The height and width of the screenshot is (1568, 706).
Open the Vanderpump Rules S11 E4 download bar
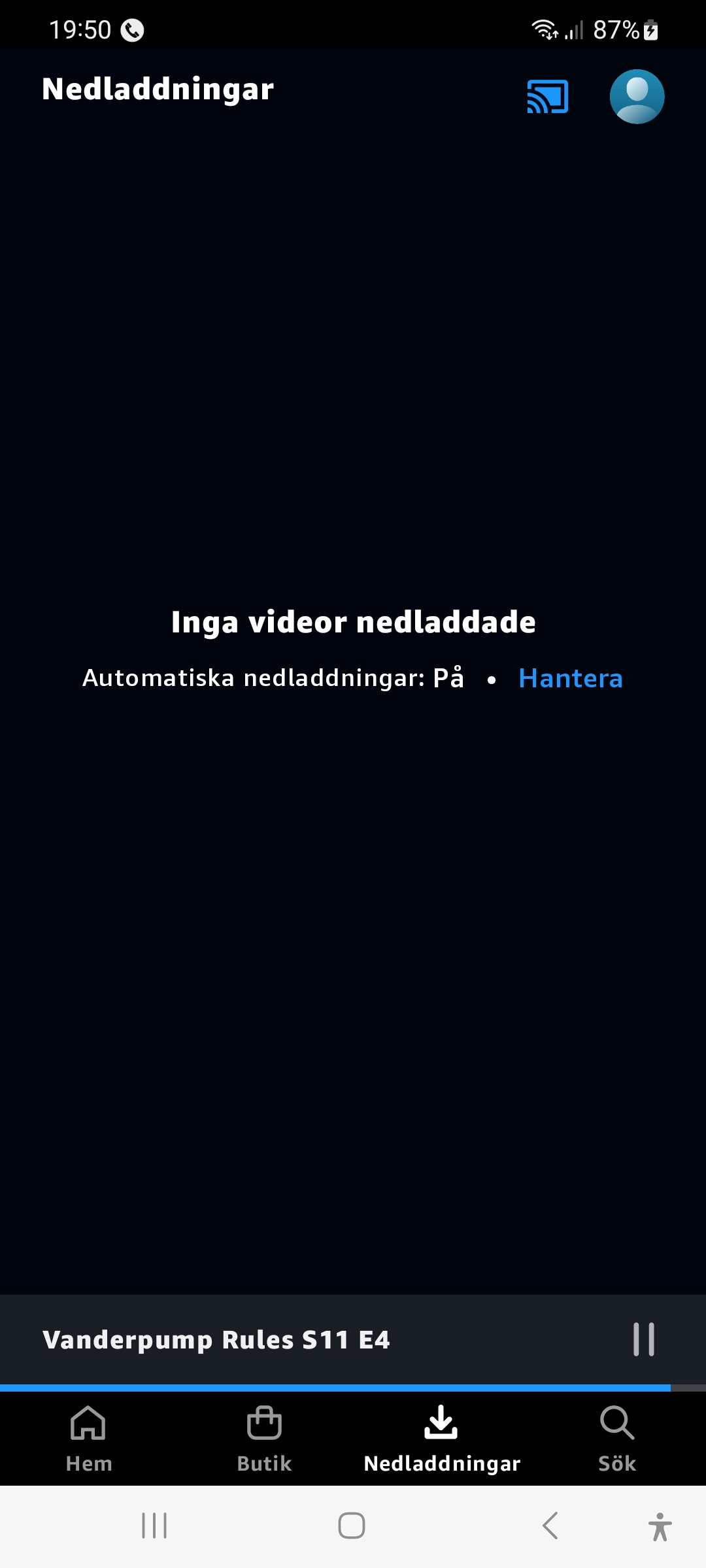pos(261,1339)
